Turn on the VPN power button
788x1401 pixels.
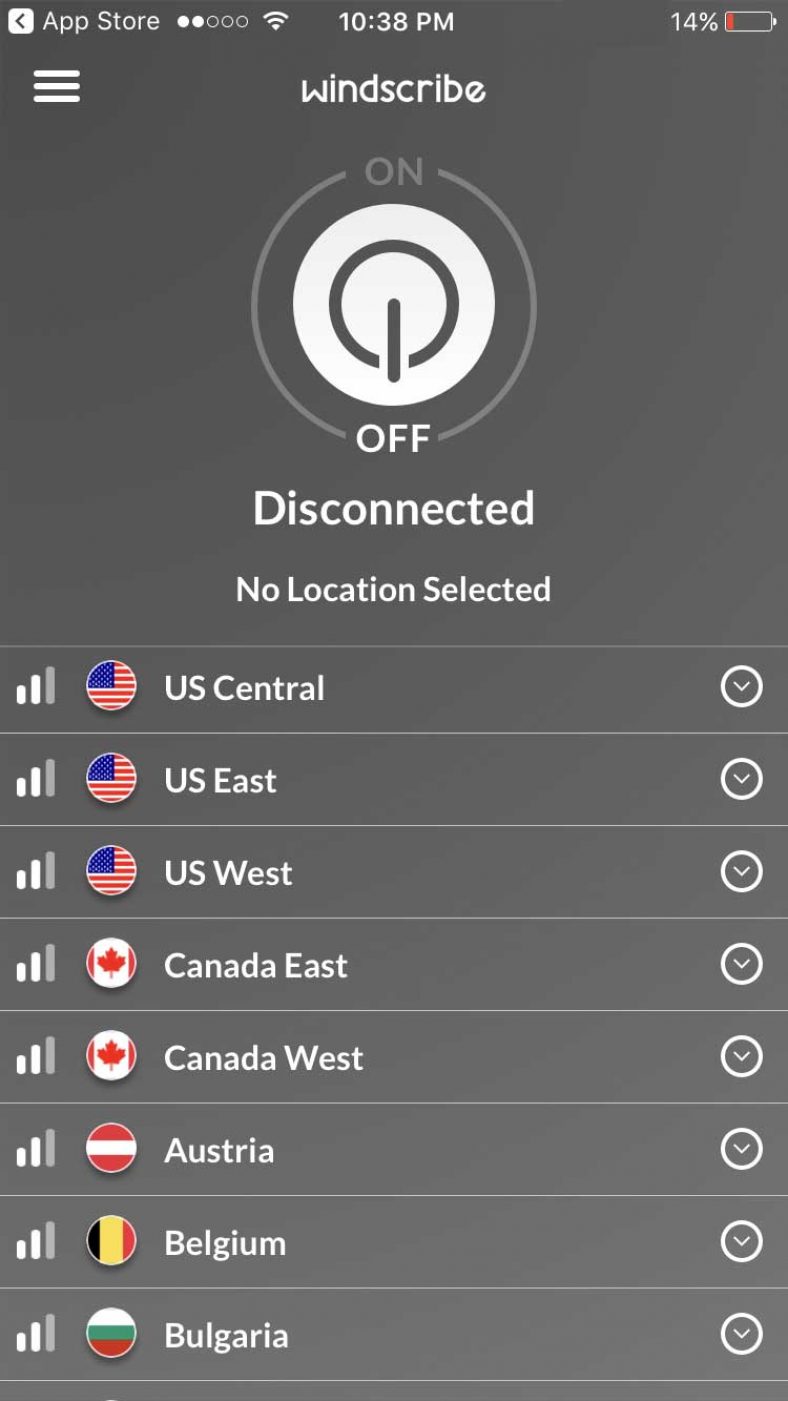pos(393,305)
